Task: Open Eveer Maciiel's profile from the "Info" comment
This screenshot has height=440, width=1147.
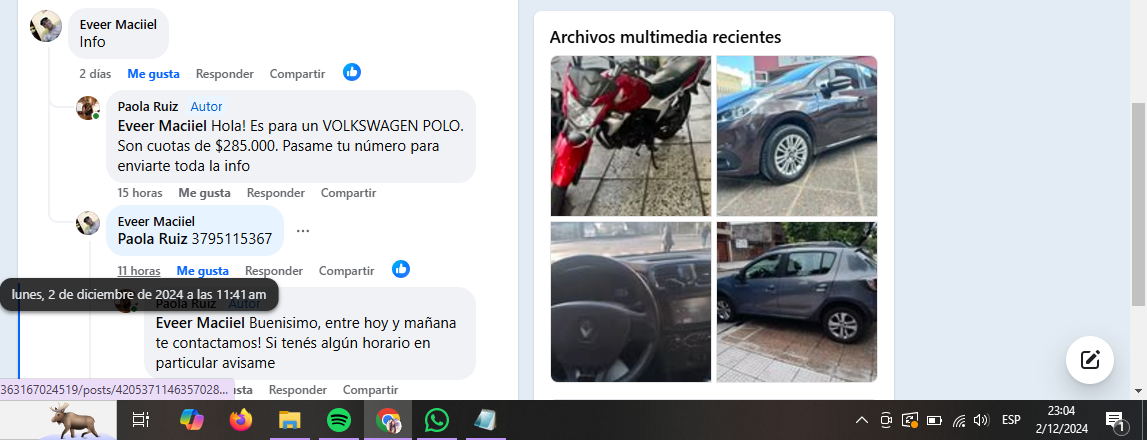Action: pos(118,24)
